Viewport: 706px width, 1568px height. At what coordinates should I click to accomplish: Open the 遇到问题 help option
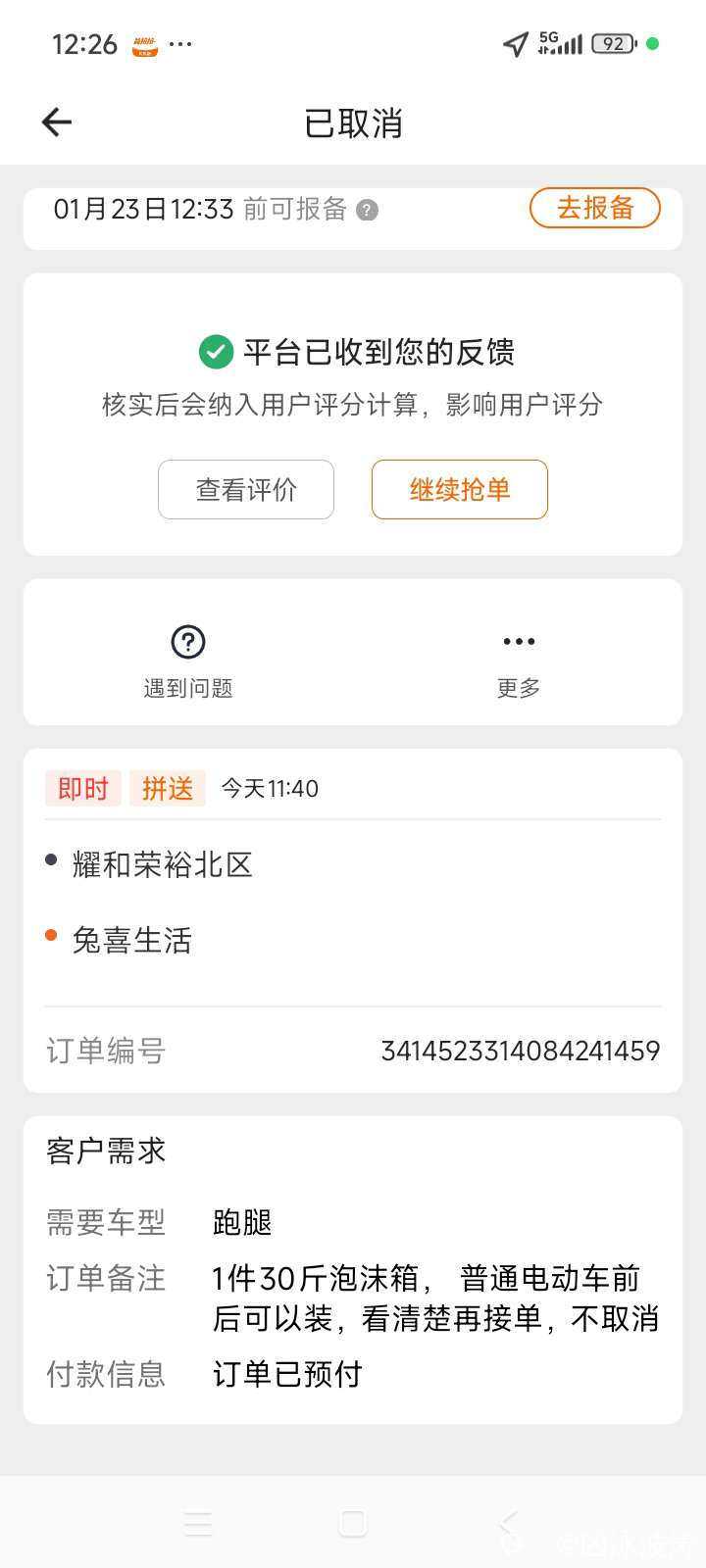[188, 661]
